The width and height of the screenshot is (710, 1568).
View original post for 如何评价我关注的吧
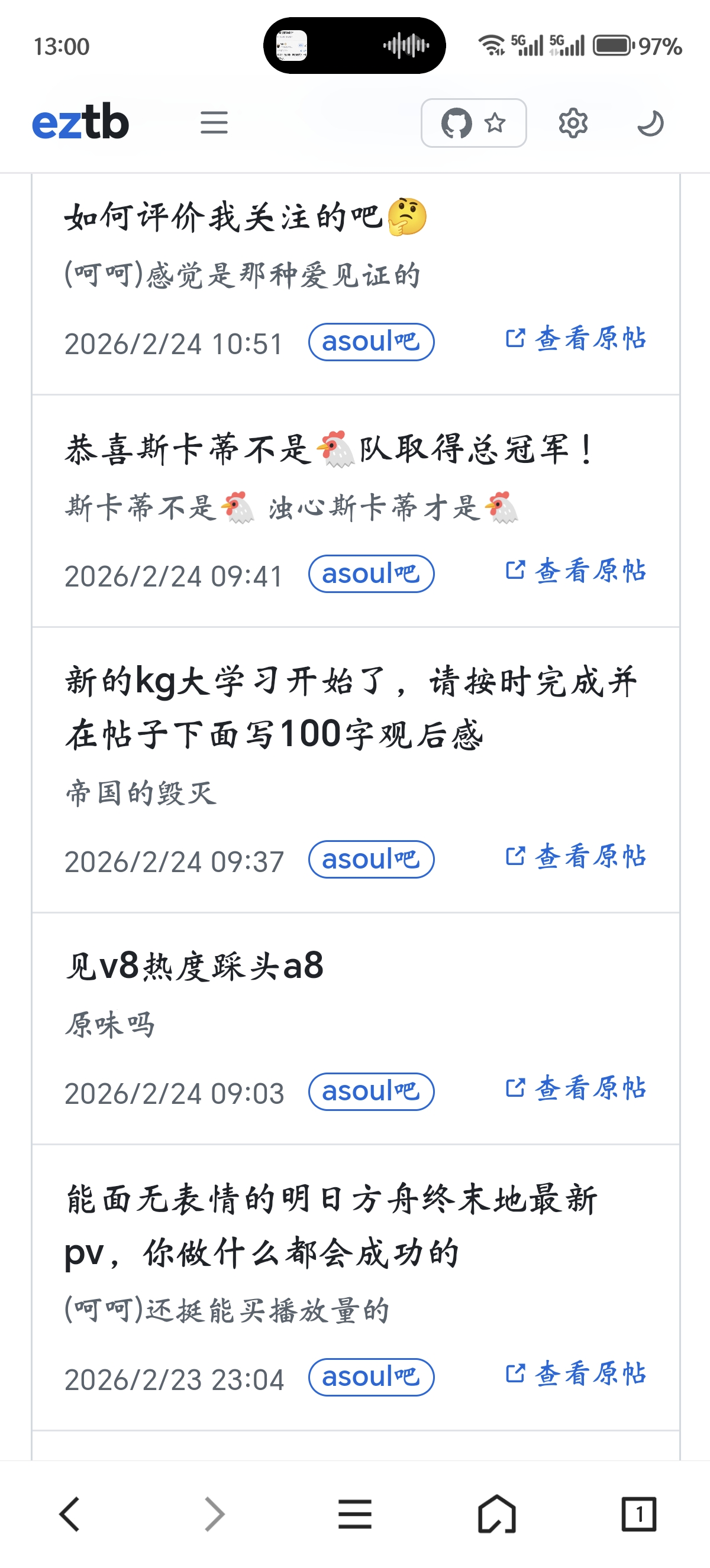pos(576,338)
